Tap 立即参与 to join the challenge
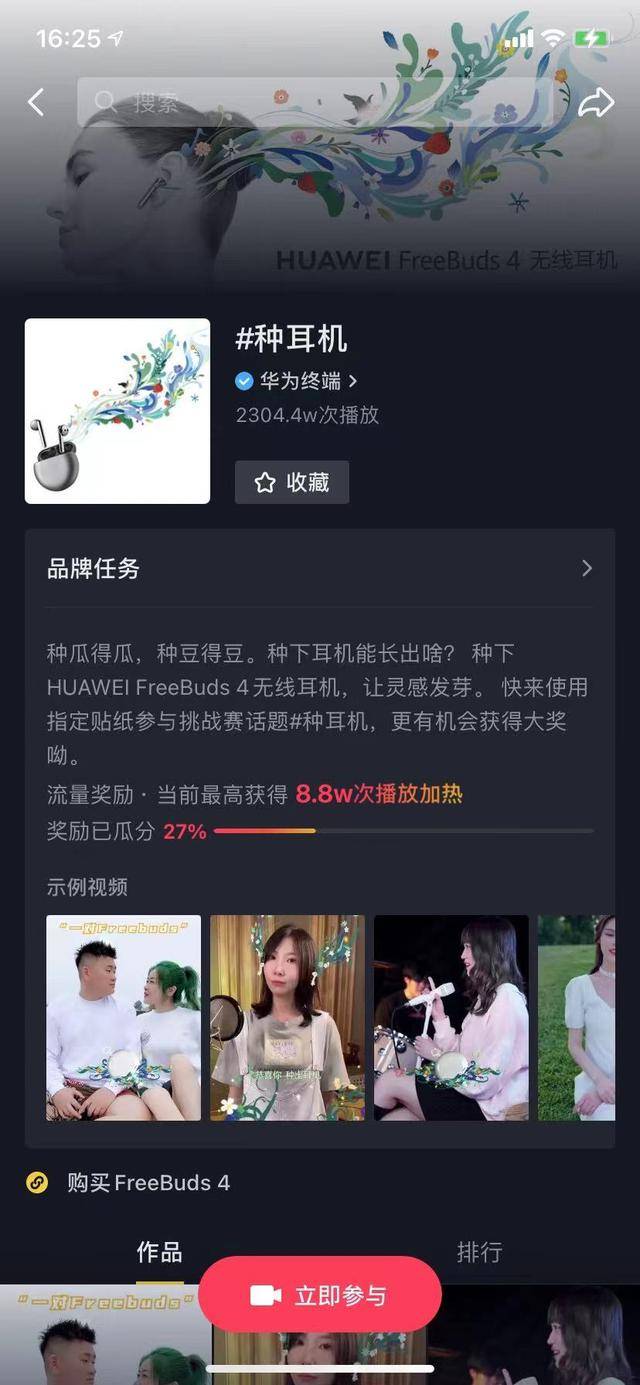The image size is (640, 1385). pos(320,1295)
